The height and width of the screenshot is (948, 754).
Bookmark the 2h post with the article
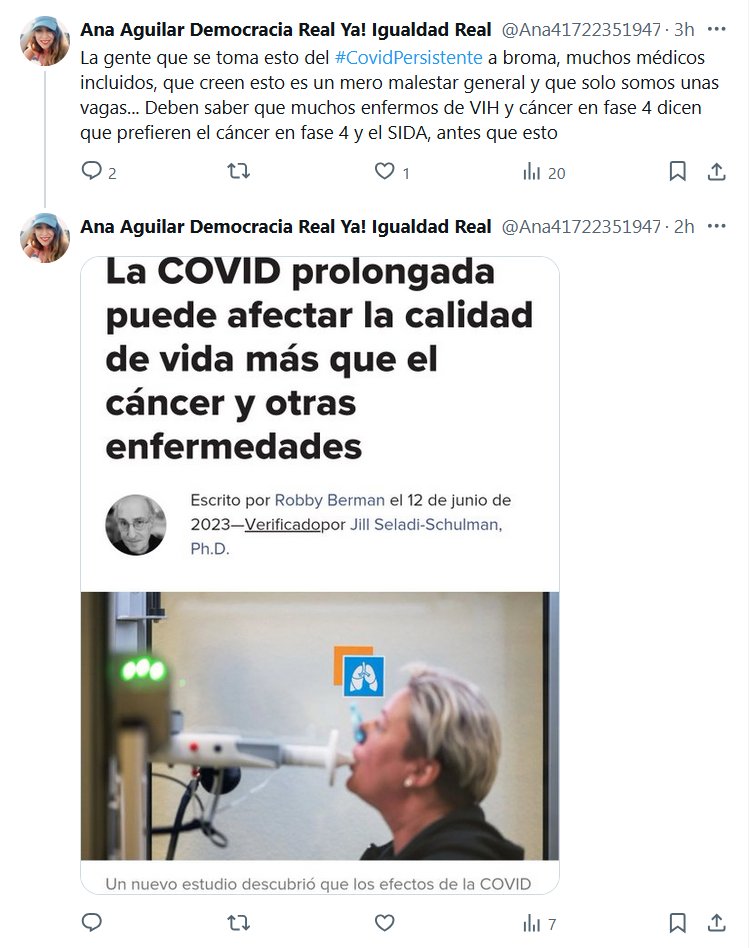tap(677, 922)
